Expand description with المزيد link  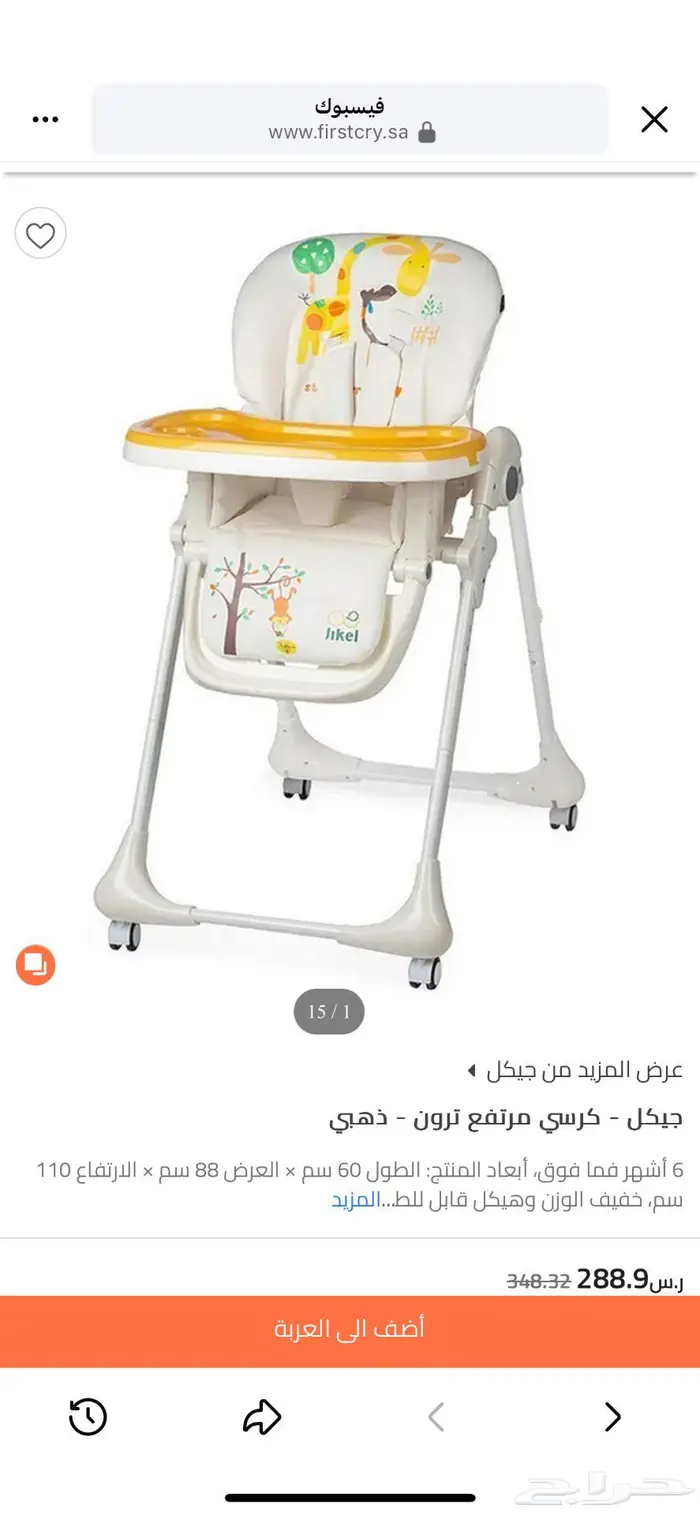pyautogui.click(x=356, y=1199)
